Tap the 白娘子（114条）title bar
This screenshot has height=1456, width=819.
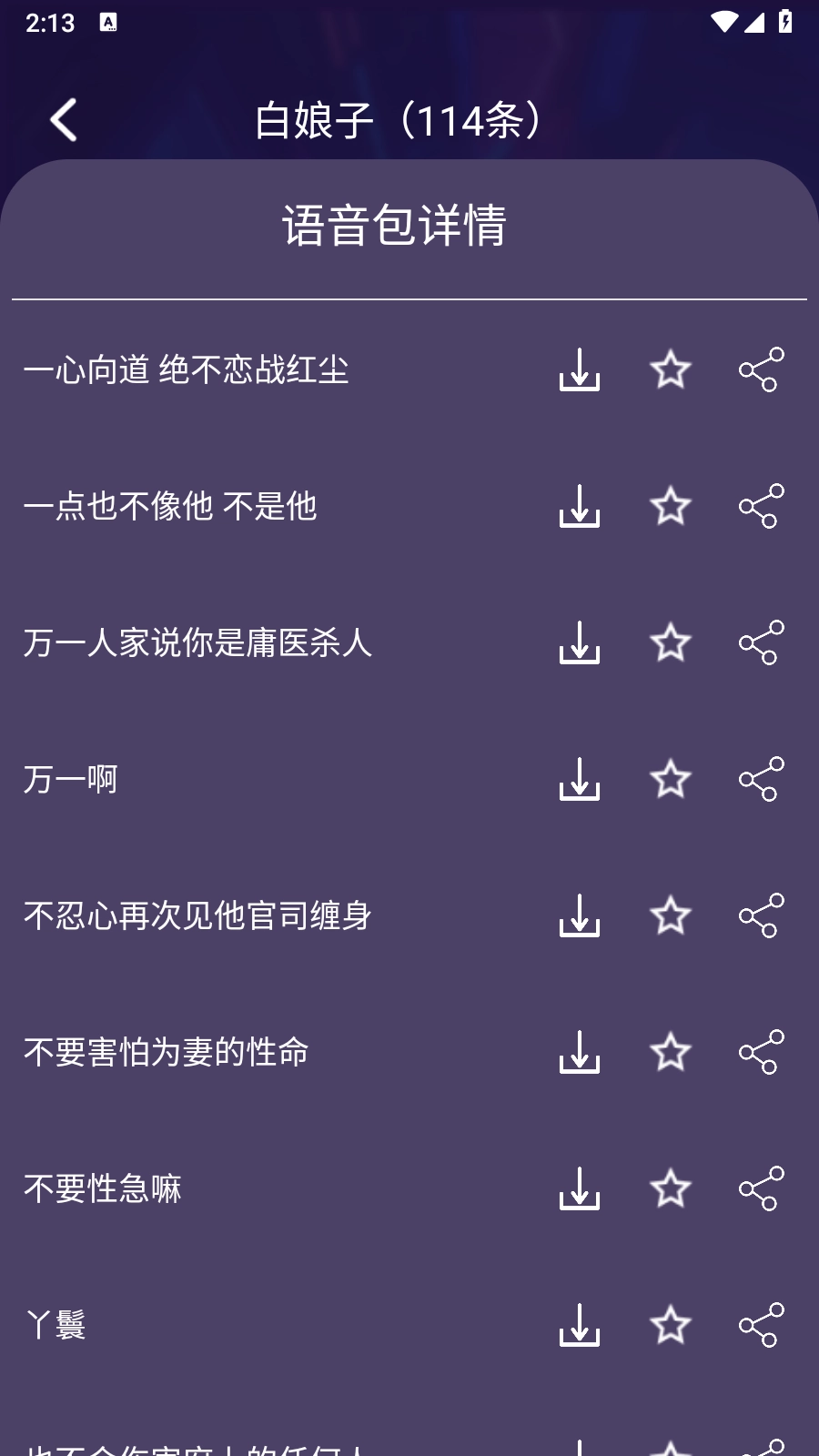pyautogui.click(x=398, y=118)
